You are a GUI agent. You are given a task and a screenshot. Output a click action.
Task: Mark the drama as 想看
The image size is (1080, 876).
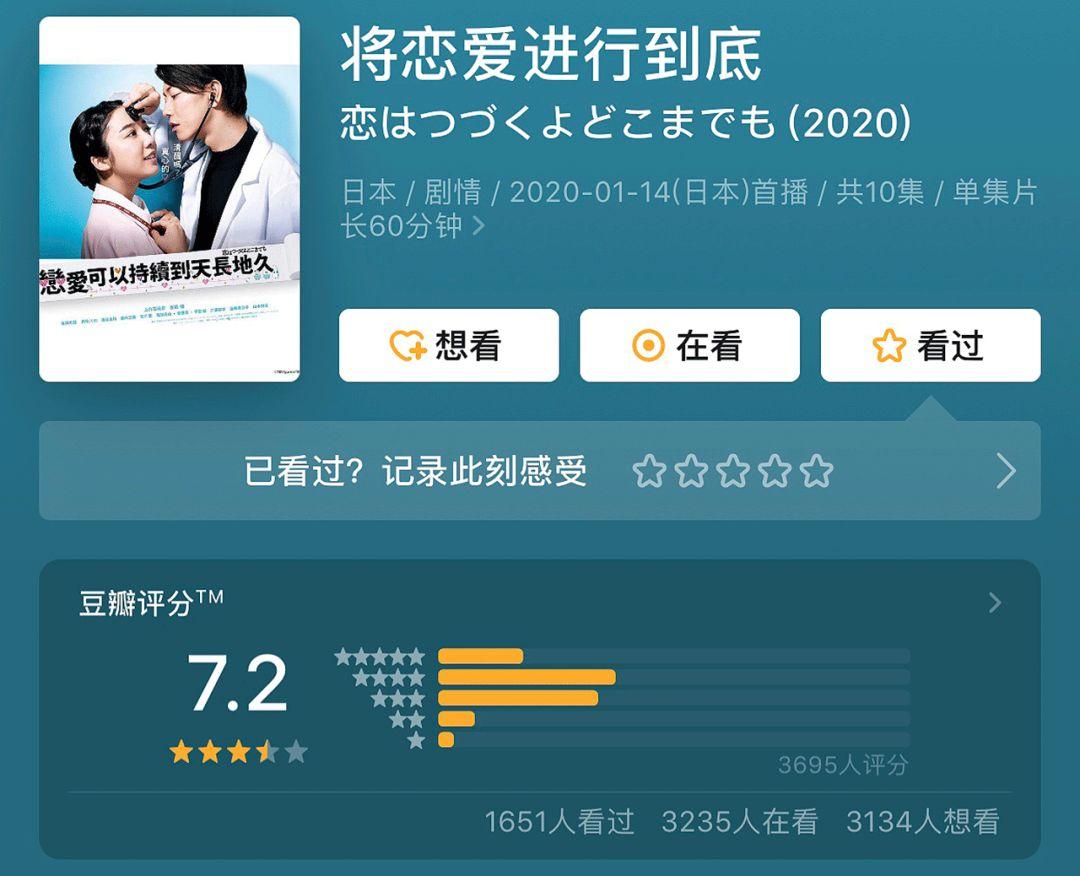tap(448, 346)
